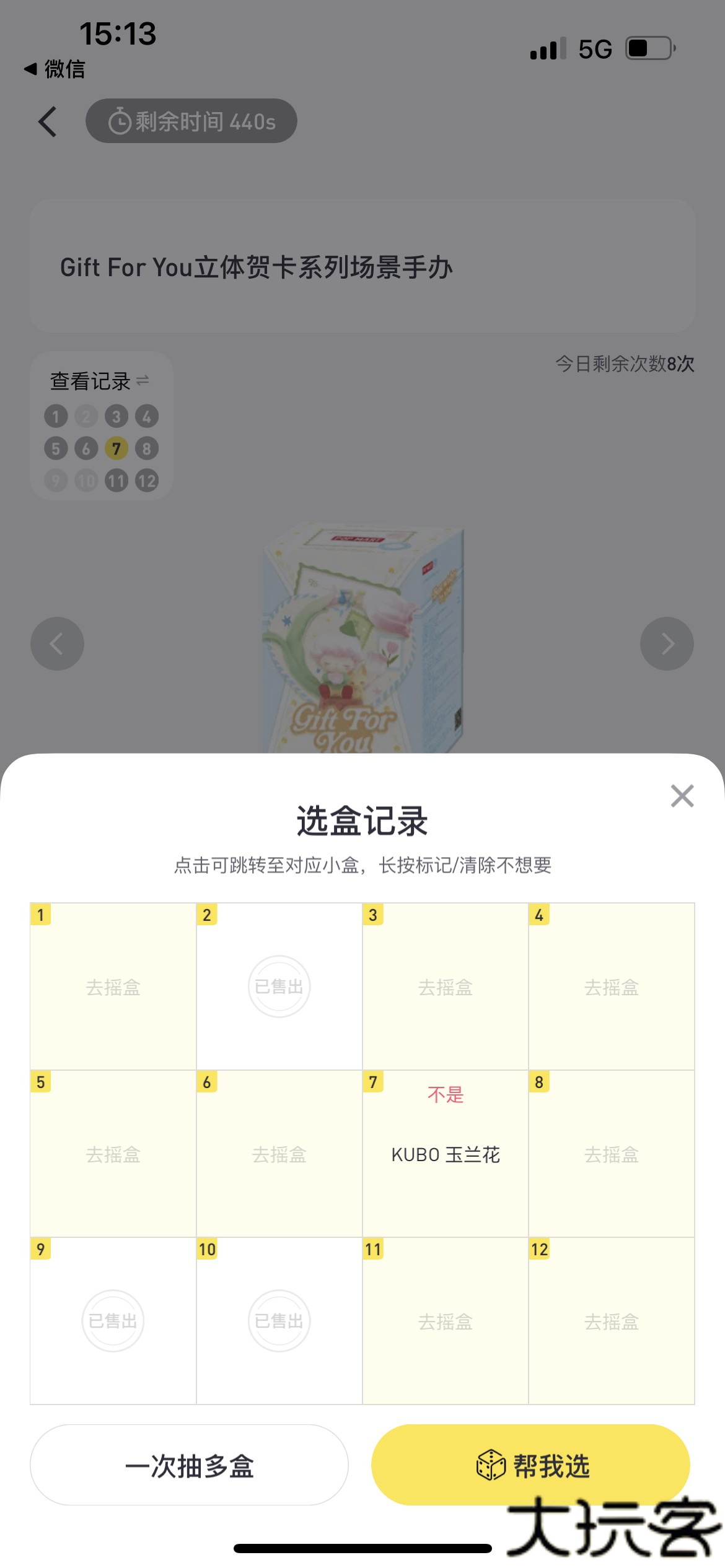Go to box 12 去摇盒
This screenshot has height=1568, width=725.
(x=611, y=1321)
